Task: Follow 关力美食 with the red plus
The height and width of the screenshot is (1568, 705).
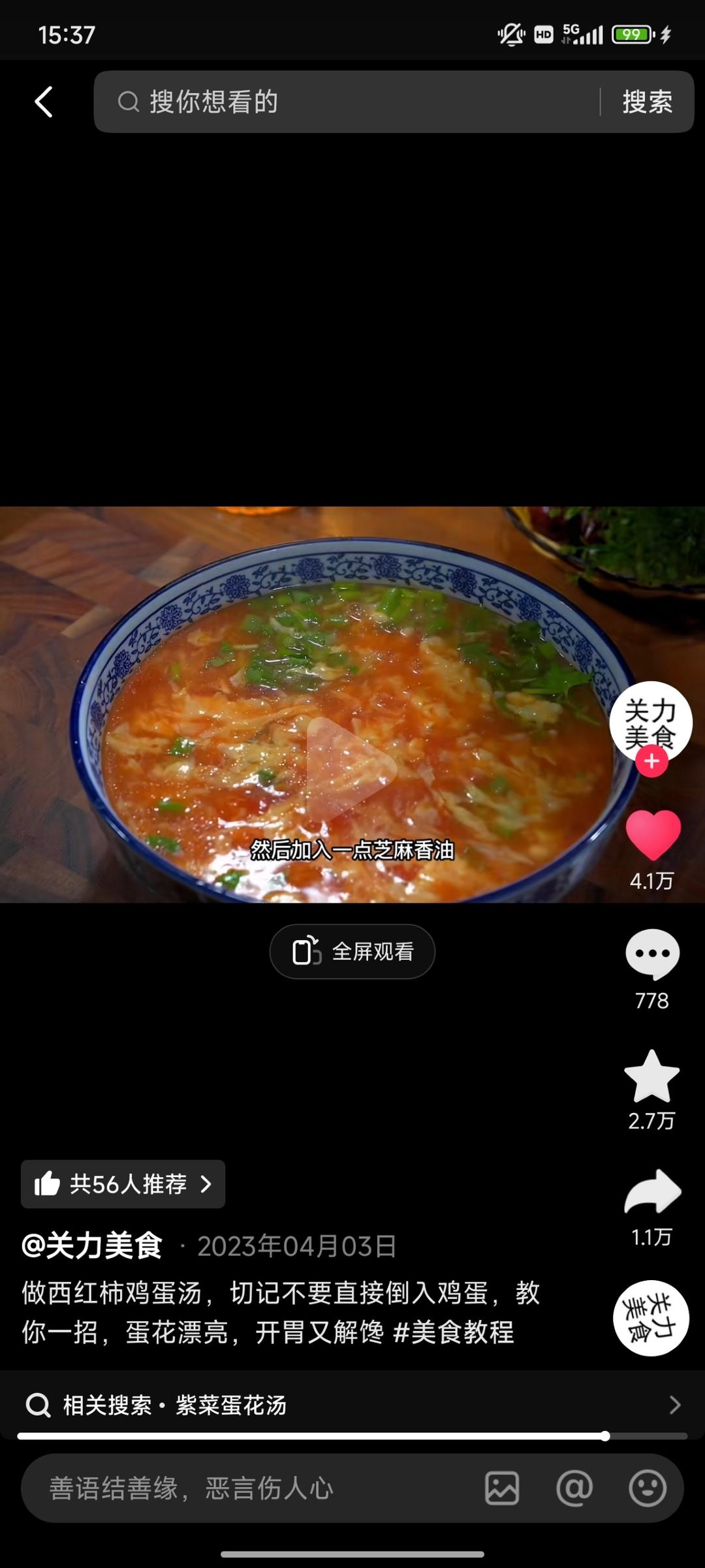Action: 651,762
